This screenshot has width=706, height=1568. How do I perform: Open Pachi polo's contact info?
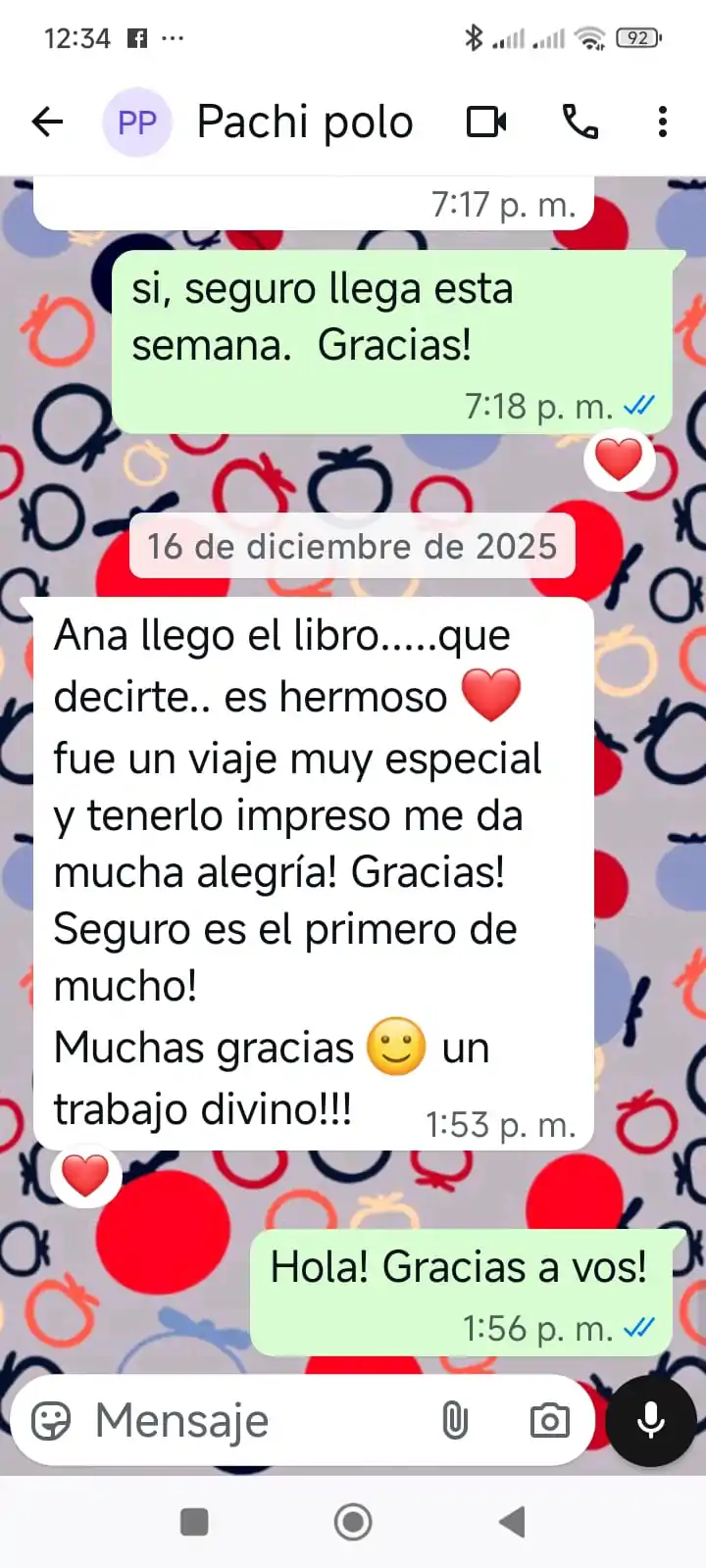pyautogui.click(x=304, y=122)
